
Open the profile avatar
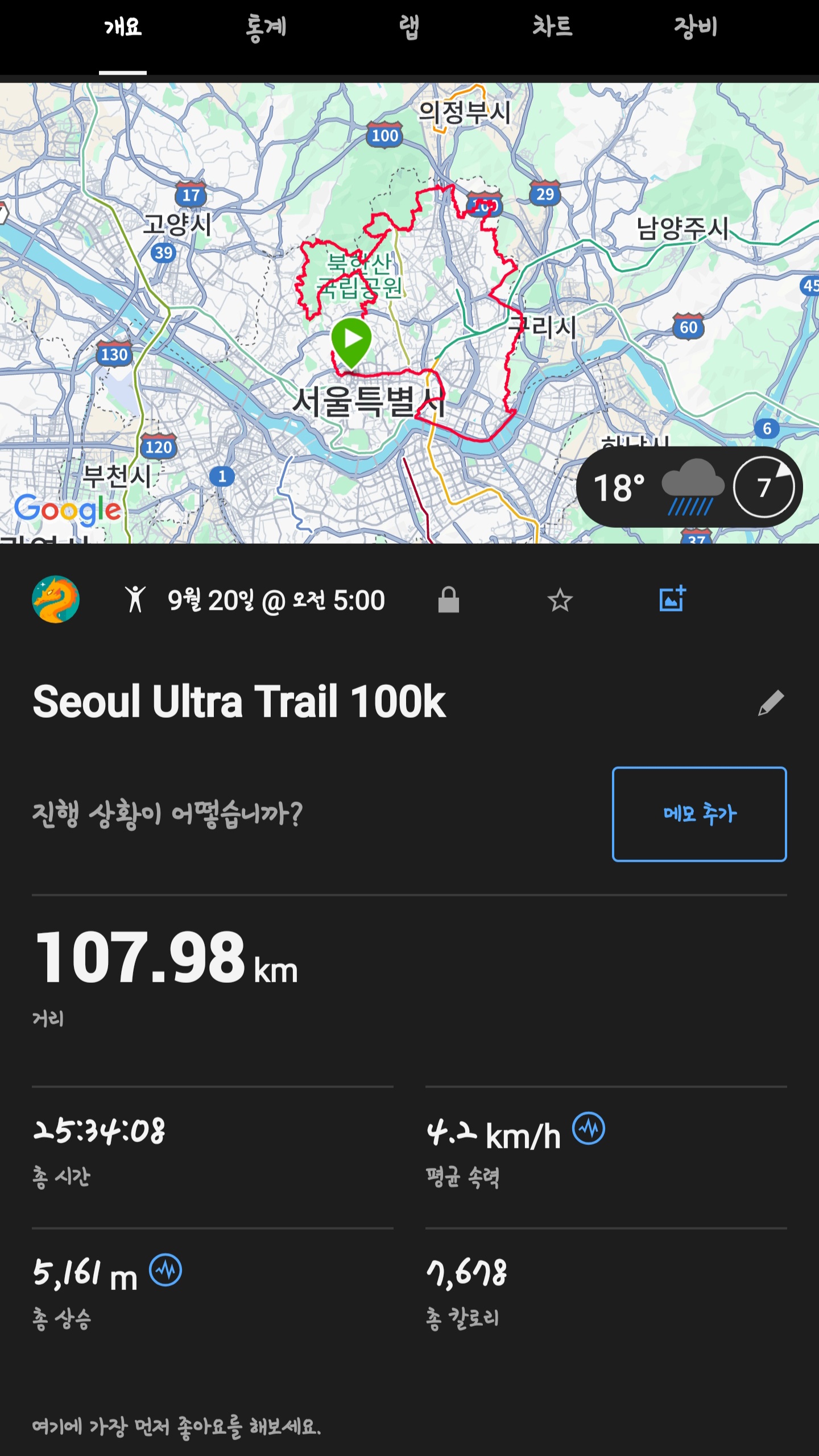[x=56, y=599]
